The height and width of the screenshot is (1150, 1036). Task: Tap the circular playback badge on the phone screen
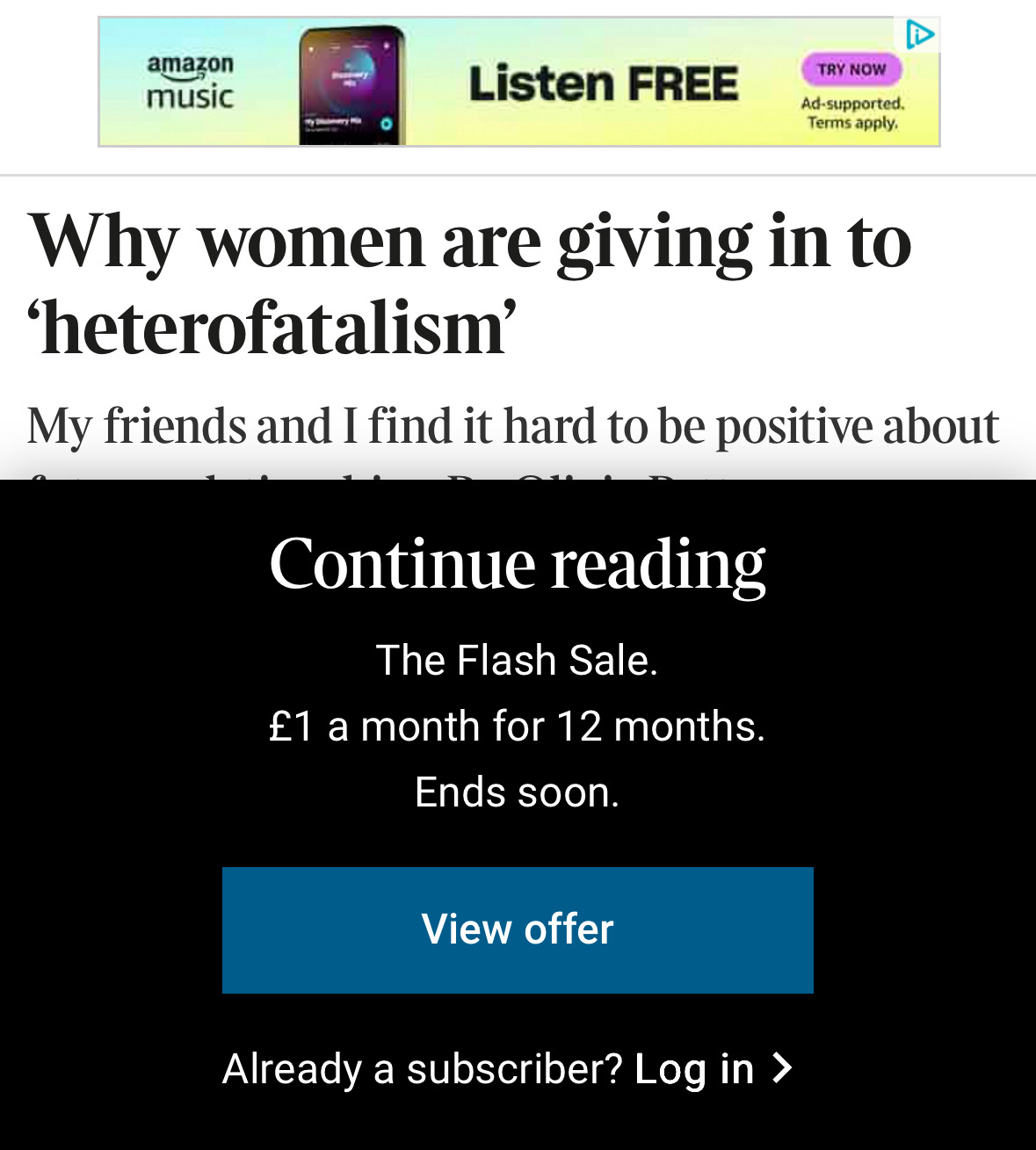point(387,123)
